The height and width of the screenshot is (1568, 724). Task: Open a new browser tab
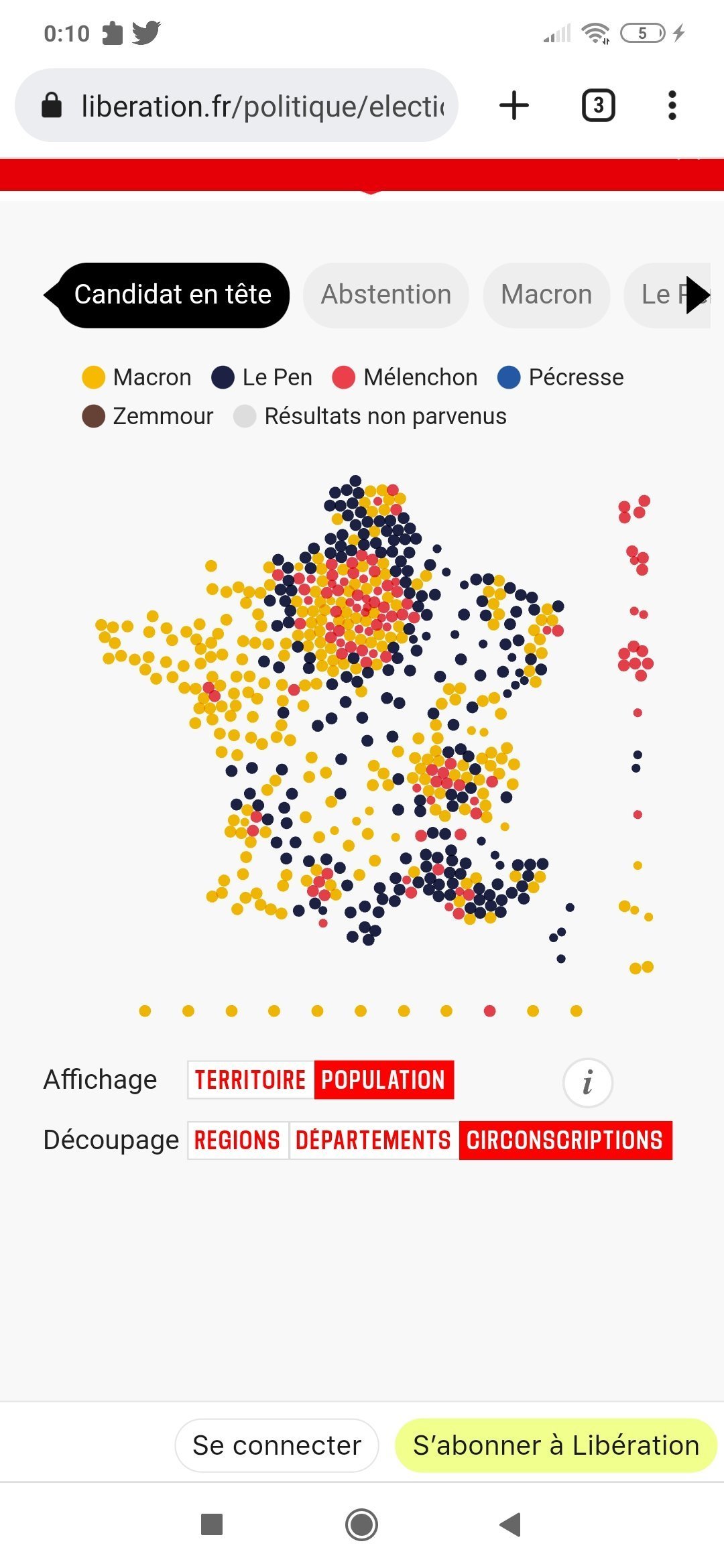514,106
